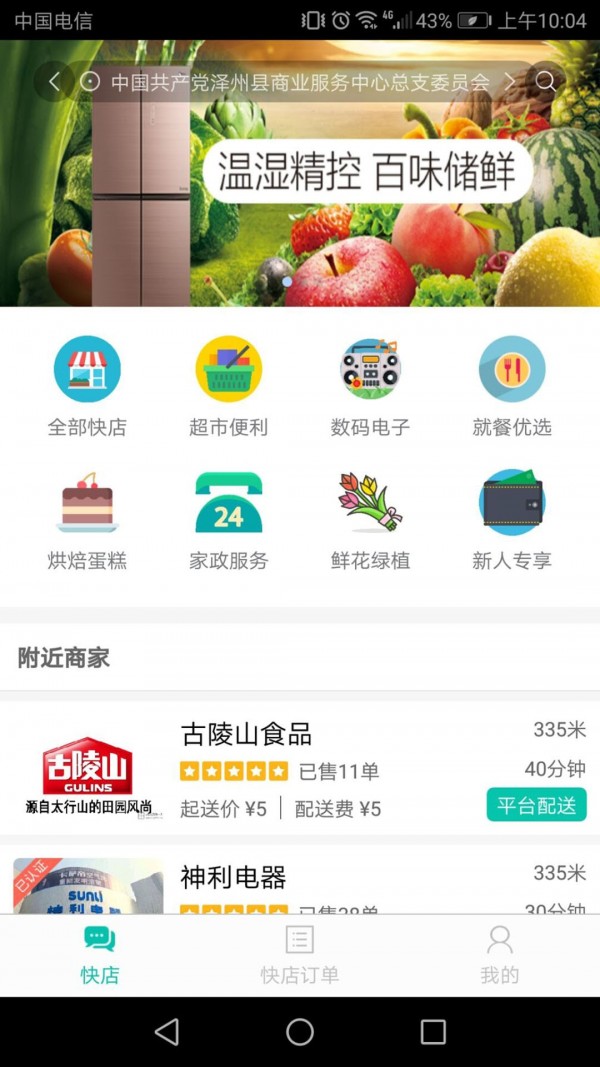Open the location selector 中国共产党泽州县商业服务中心

pyautogui.click(x=298, y=82)
